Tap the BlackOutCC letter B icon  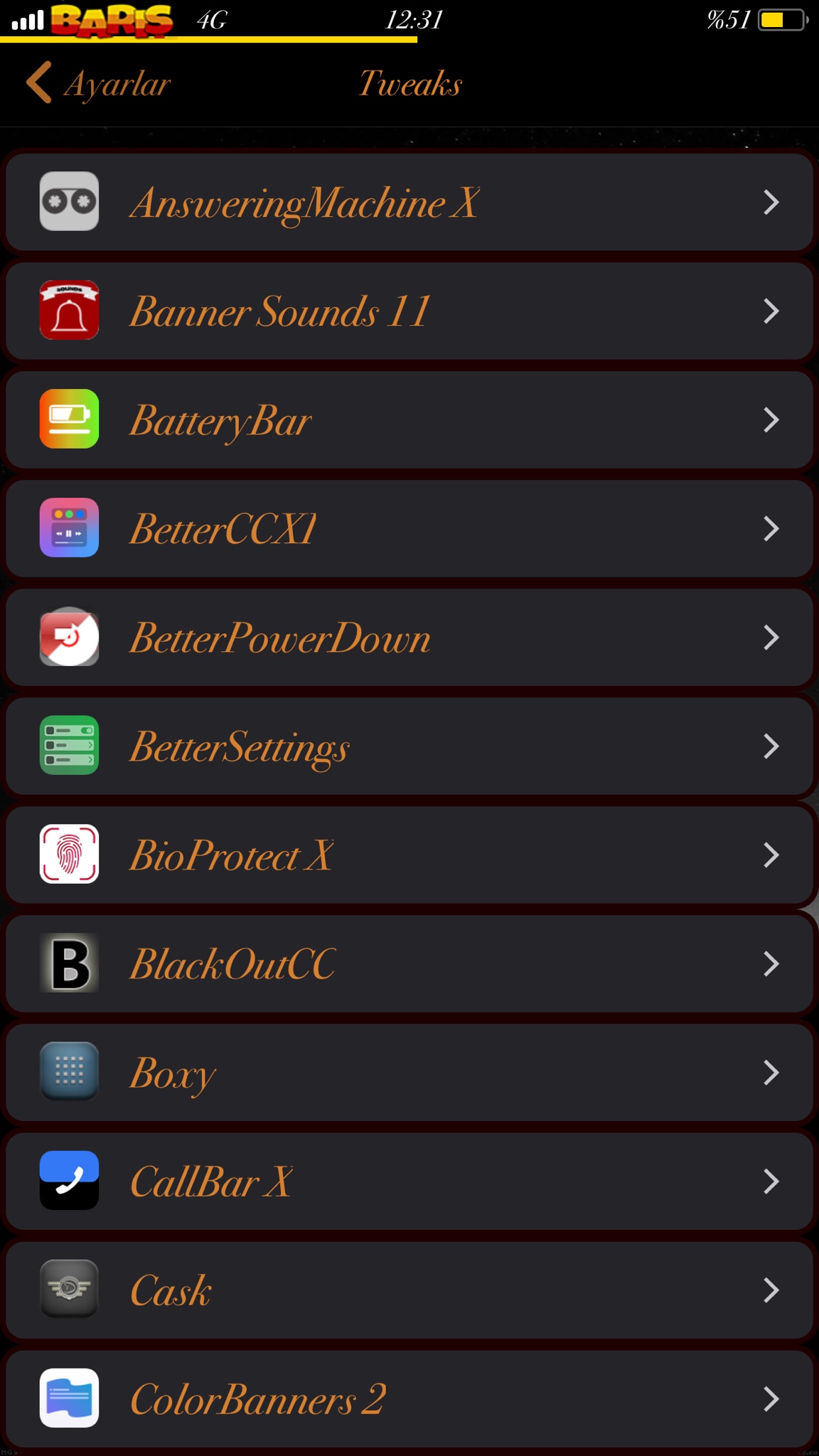(69, 964)
